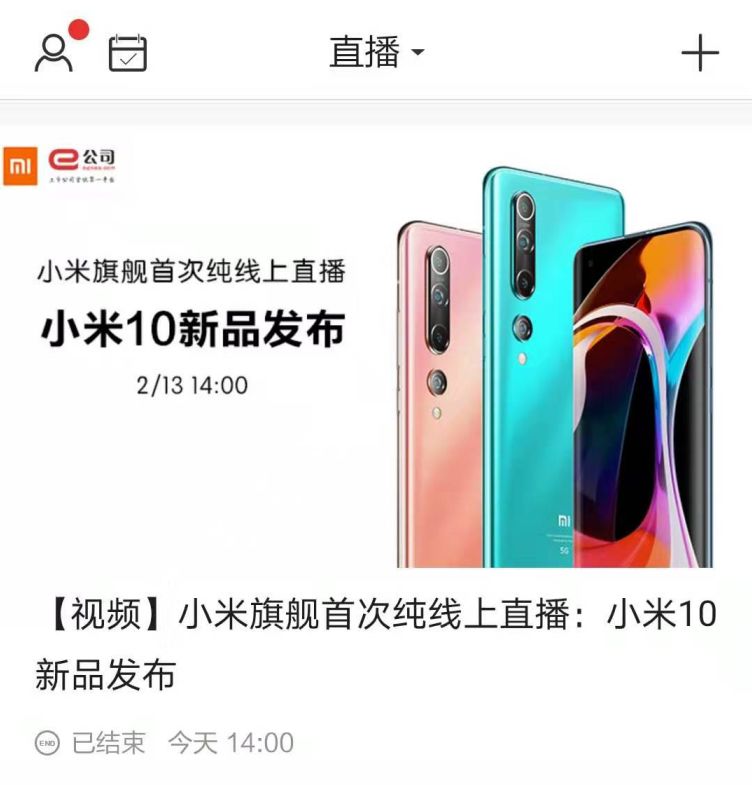Tap the plus add button

pos(700,52)
